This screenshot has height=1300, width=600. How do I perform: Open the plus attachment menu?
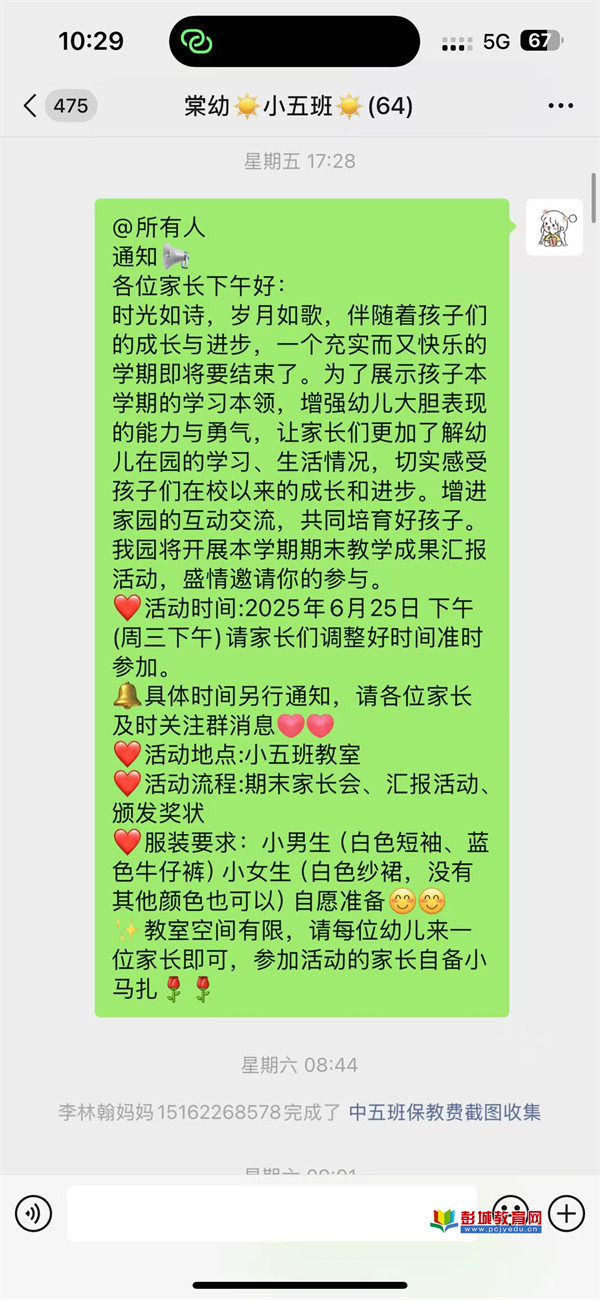566,1214
